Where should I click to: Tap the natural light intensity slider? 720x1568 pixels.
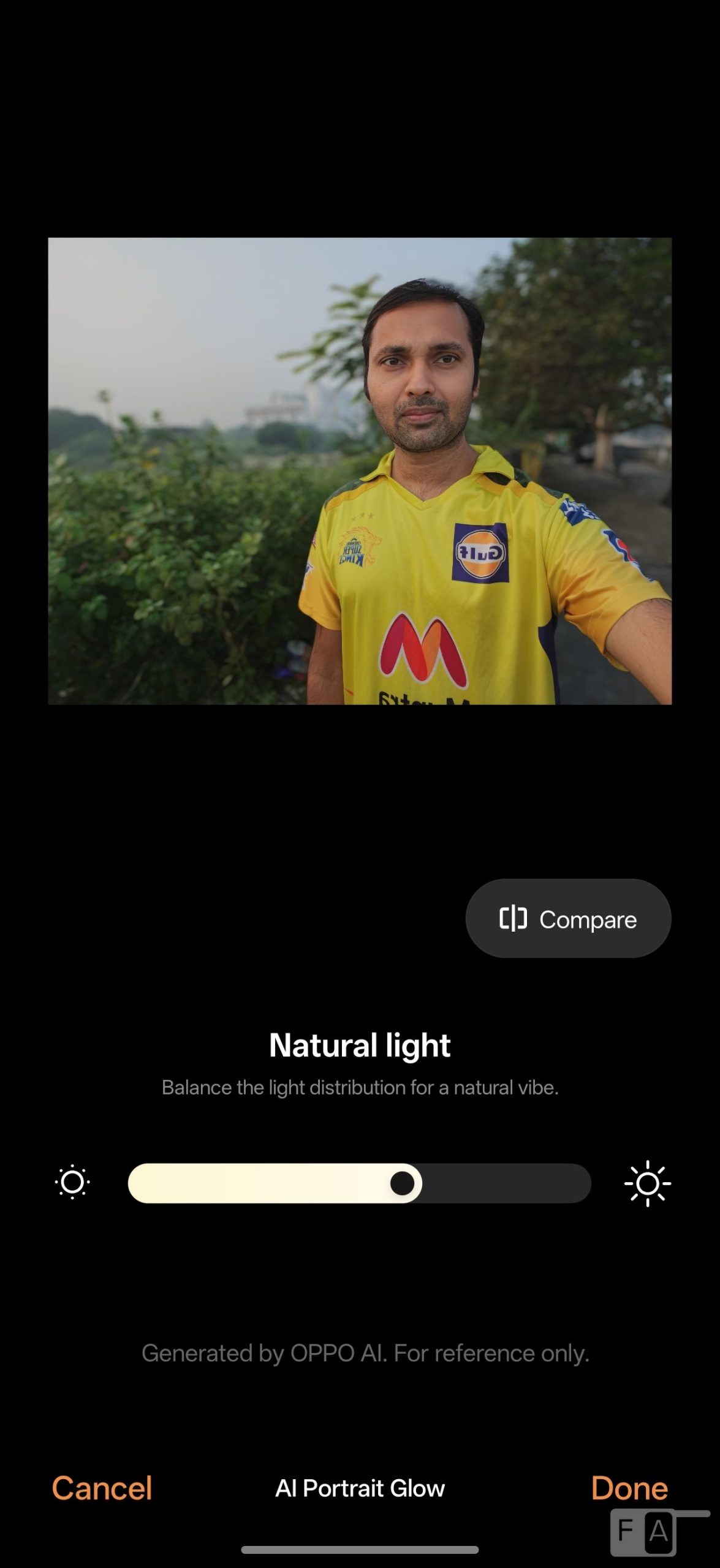(x=359, y=1183)
